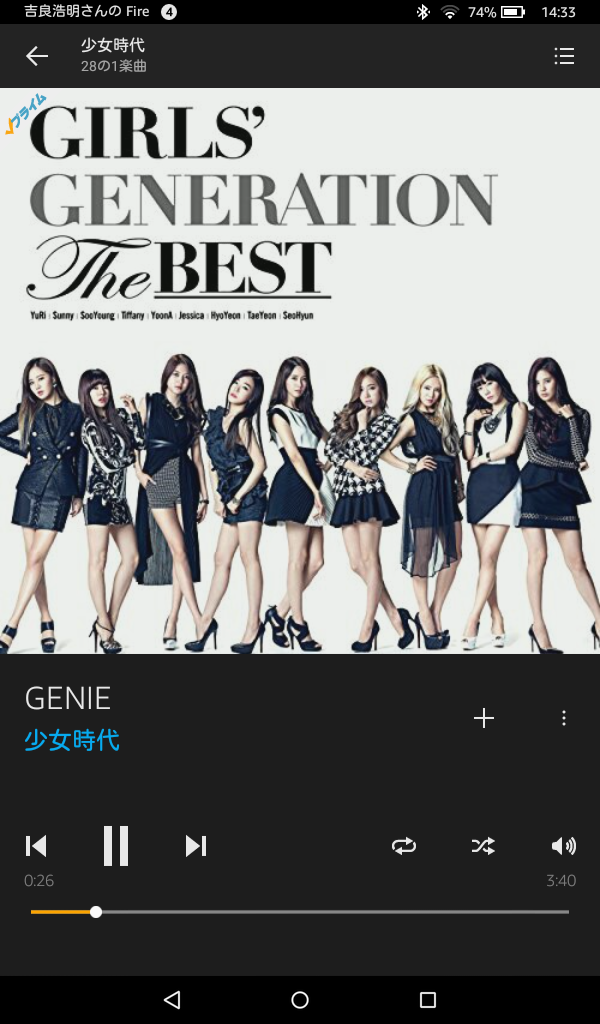Toggle shuffle playback
600x1024 pixels.
tap(483, 846)
